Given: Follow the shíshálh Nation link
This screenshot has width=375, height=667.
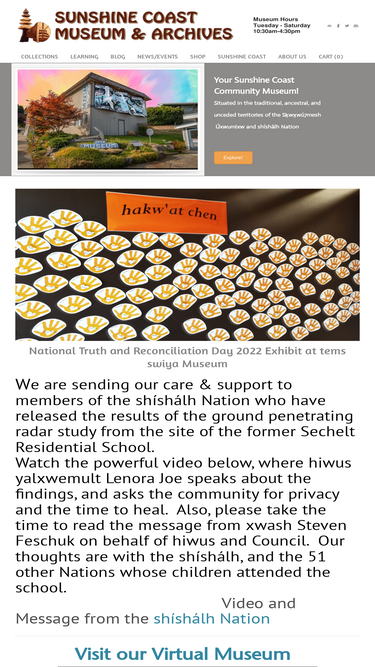Looking at the screenshot, I should click(211, 619).
